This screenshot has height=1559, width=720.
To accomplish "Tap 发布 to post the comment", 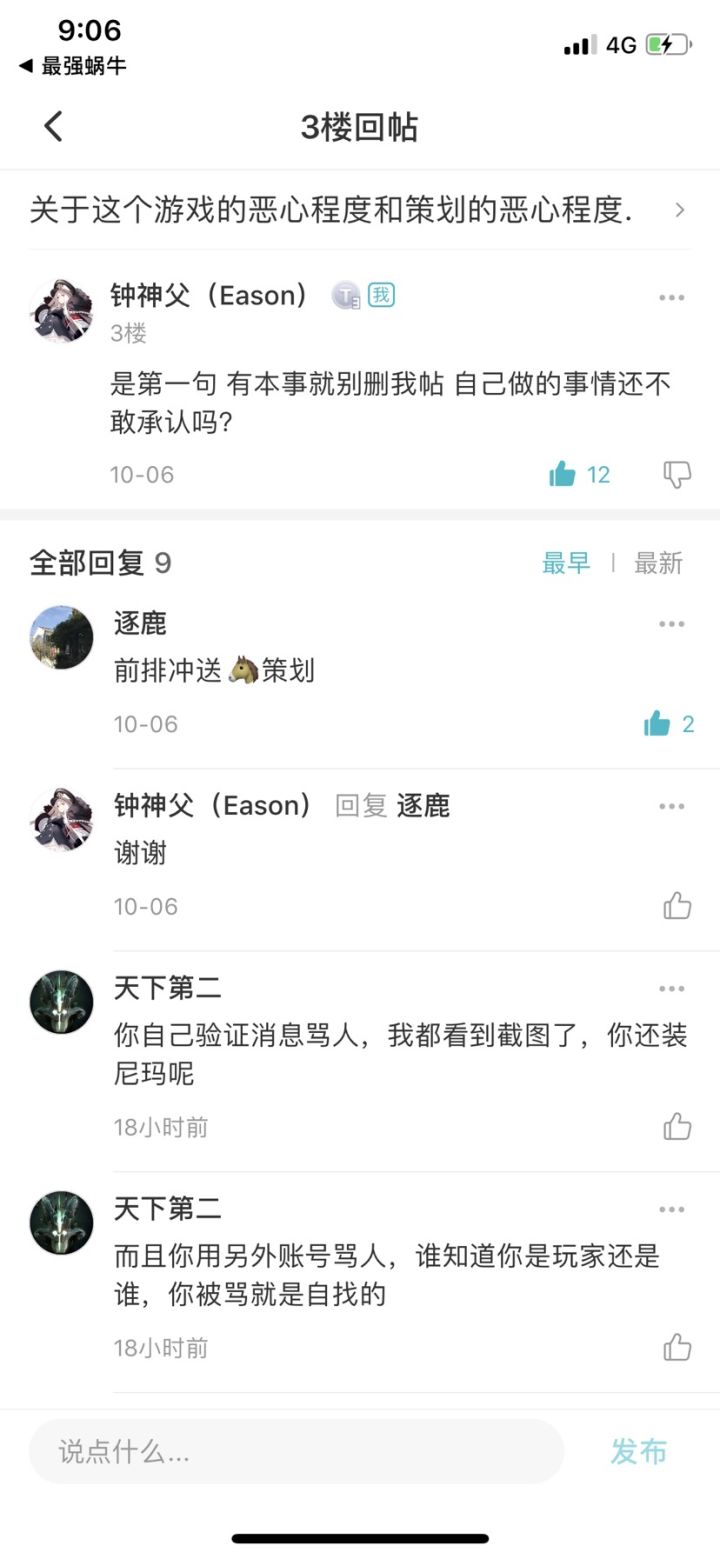I will (x=639, y=1451).
